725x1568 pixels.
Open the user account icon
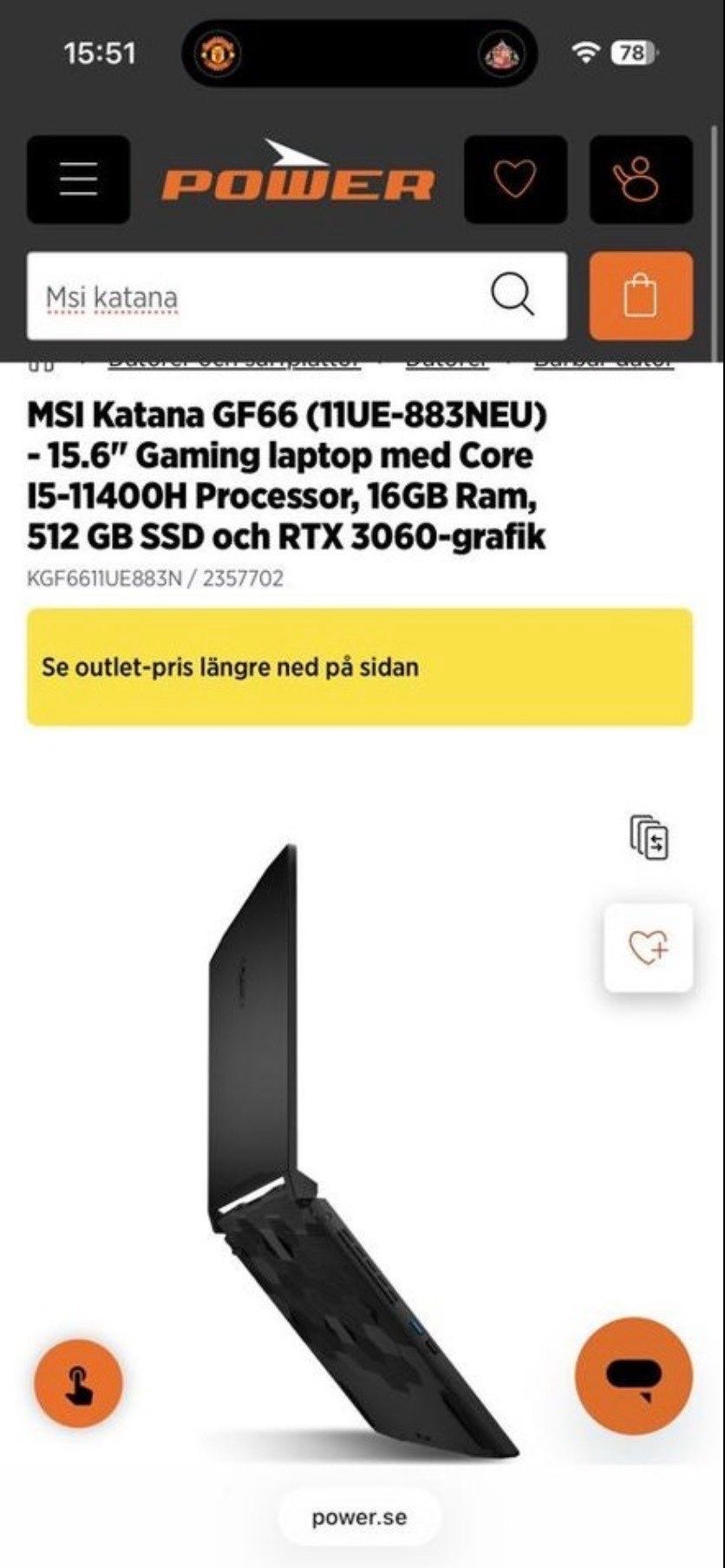point(639,180)
